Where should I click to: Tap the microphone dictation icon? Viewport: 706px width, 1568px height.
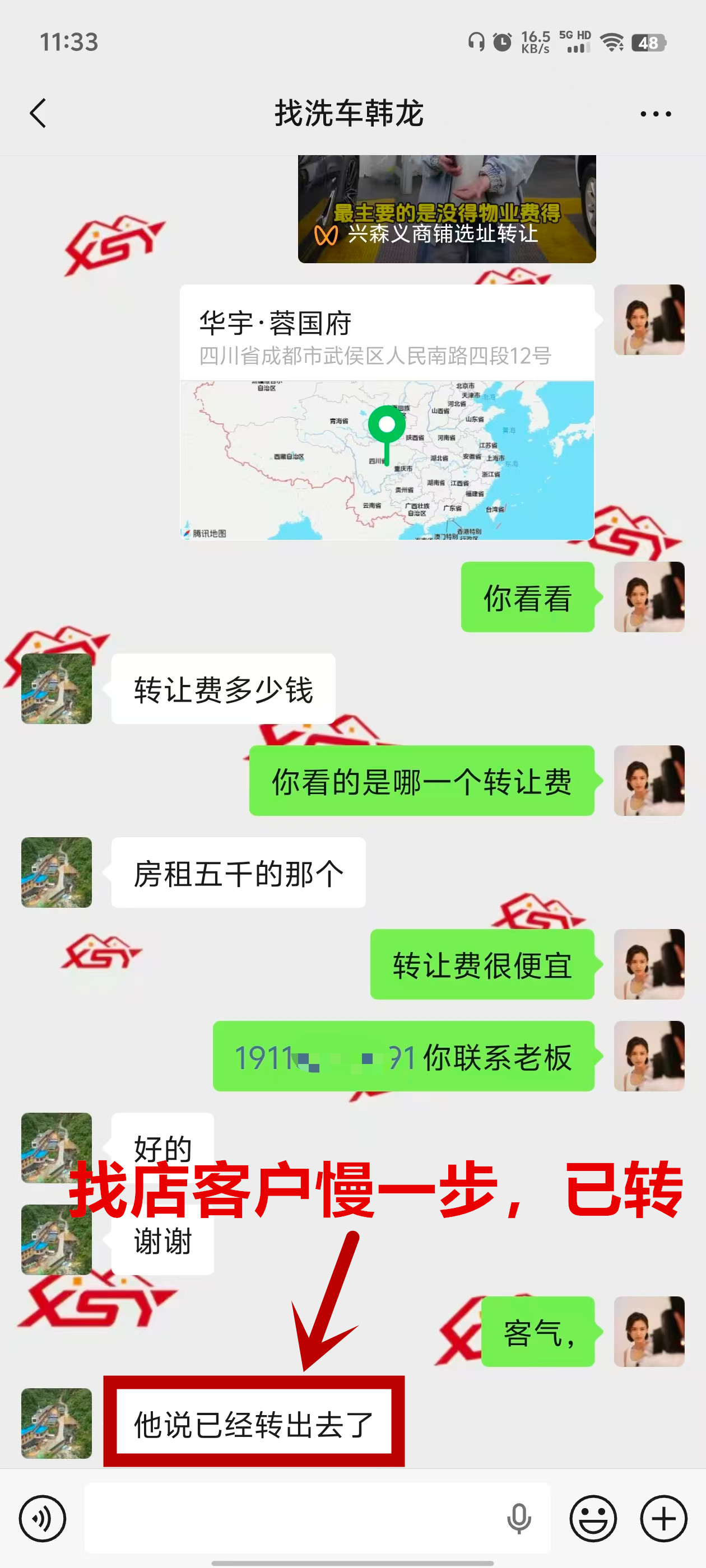click(x=518, y=1518)
